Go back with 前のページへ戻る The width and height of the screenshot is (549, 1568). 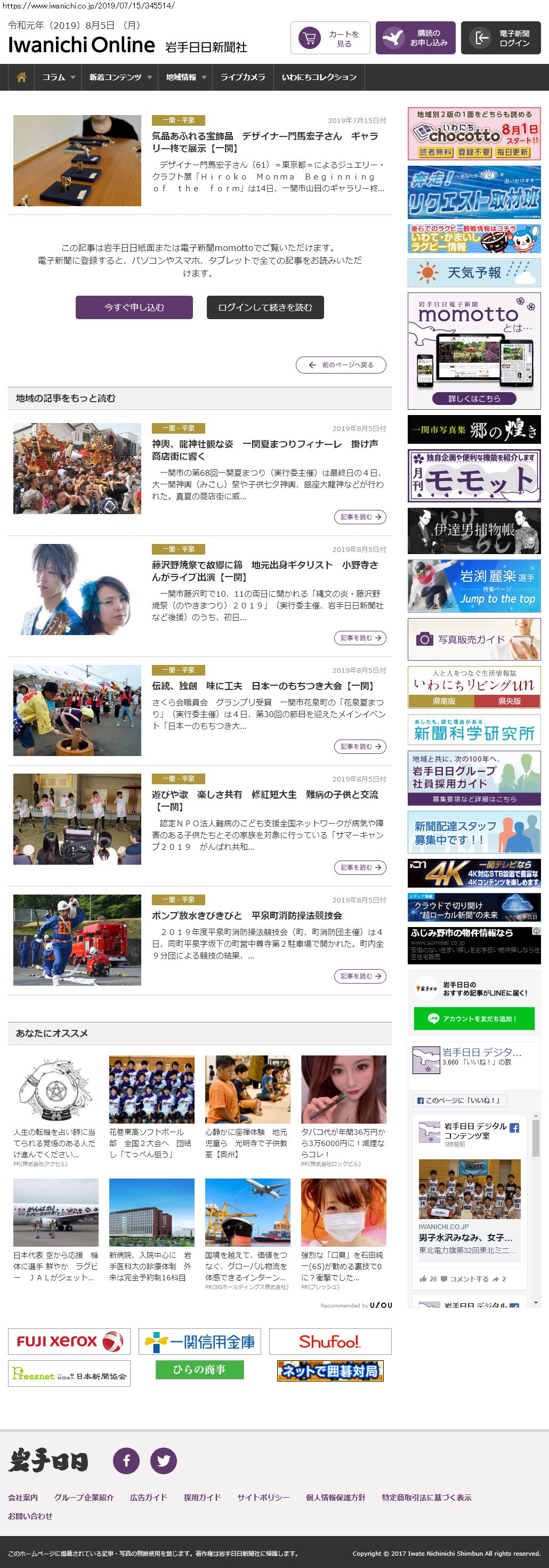341,364
